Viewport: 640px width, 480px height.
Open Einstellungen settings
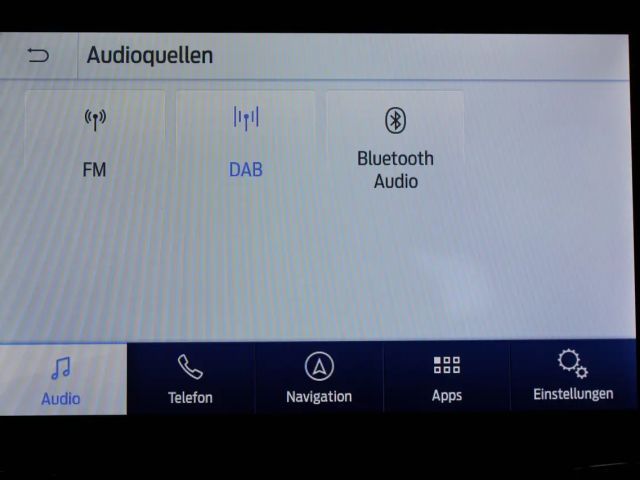pos(573,378)
